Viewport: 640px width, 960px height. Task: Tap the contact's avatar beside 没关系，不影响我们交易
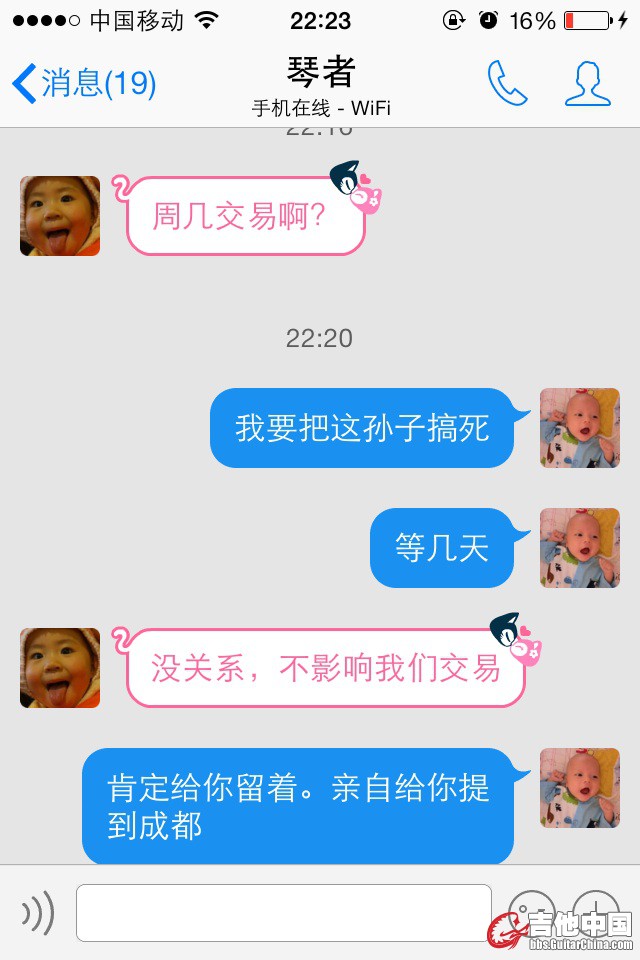tap(60, 668)
